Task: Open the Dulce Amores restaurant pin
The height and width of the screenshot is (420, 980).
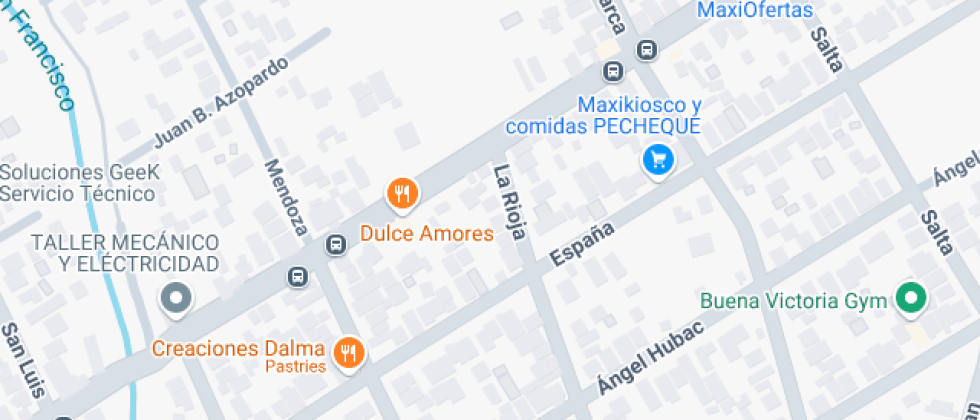Action: [x=402, y=194]
